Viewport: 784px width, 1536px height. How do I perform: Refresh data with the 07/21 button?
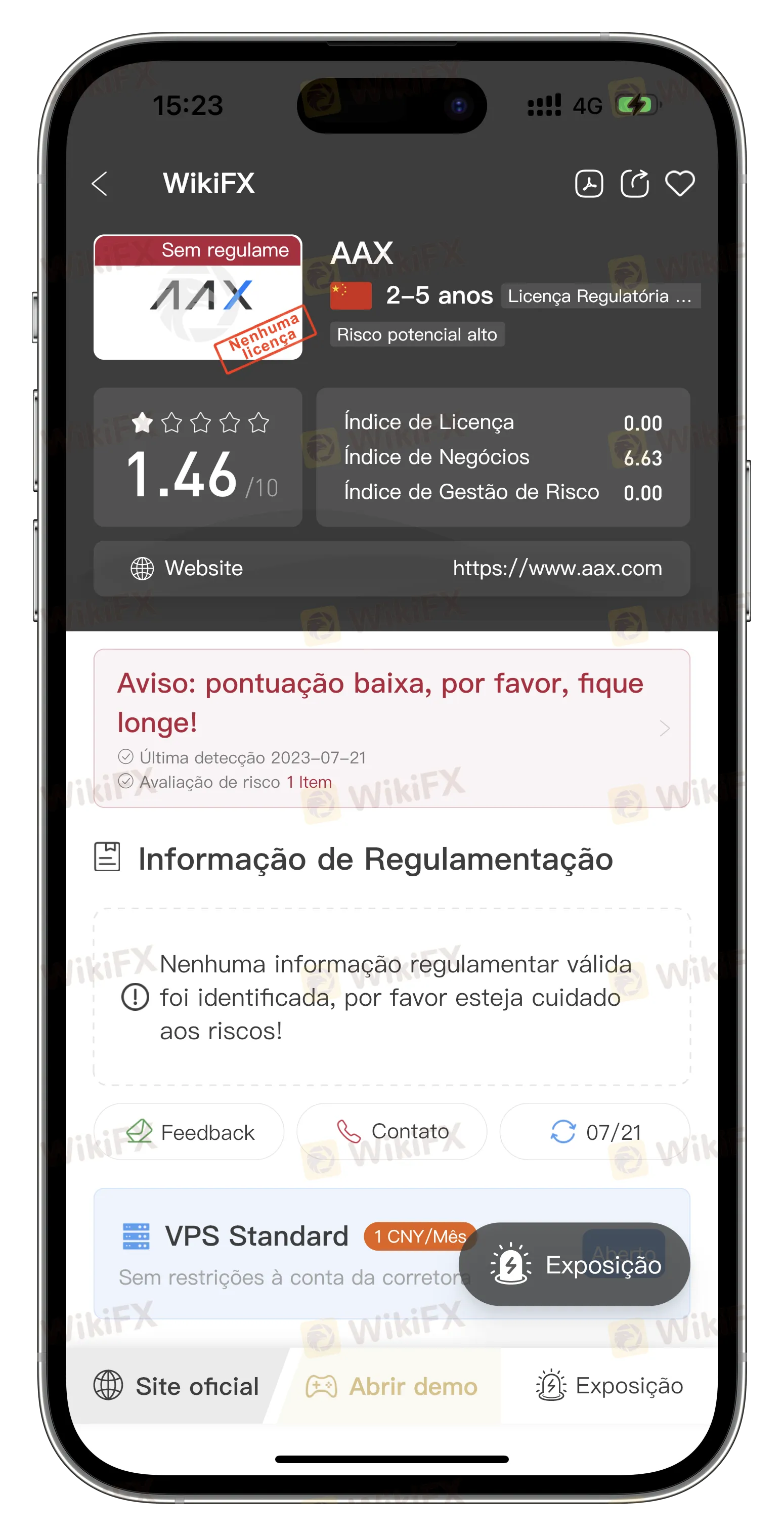tap(594, 1132)
